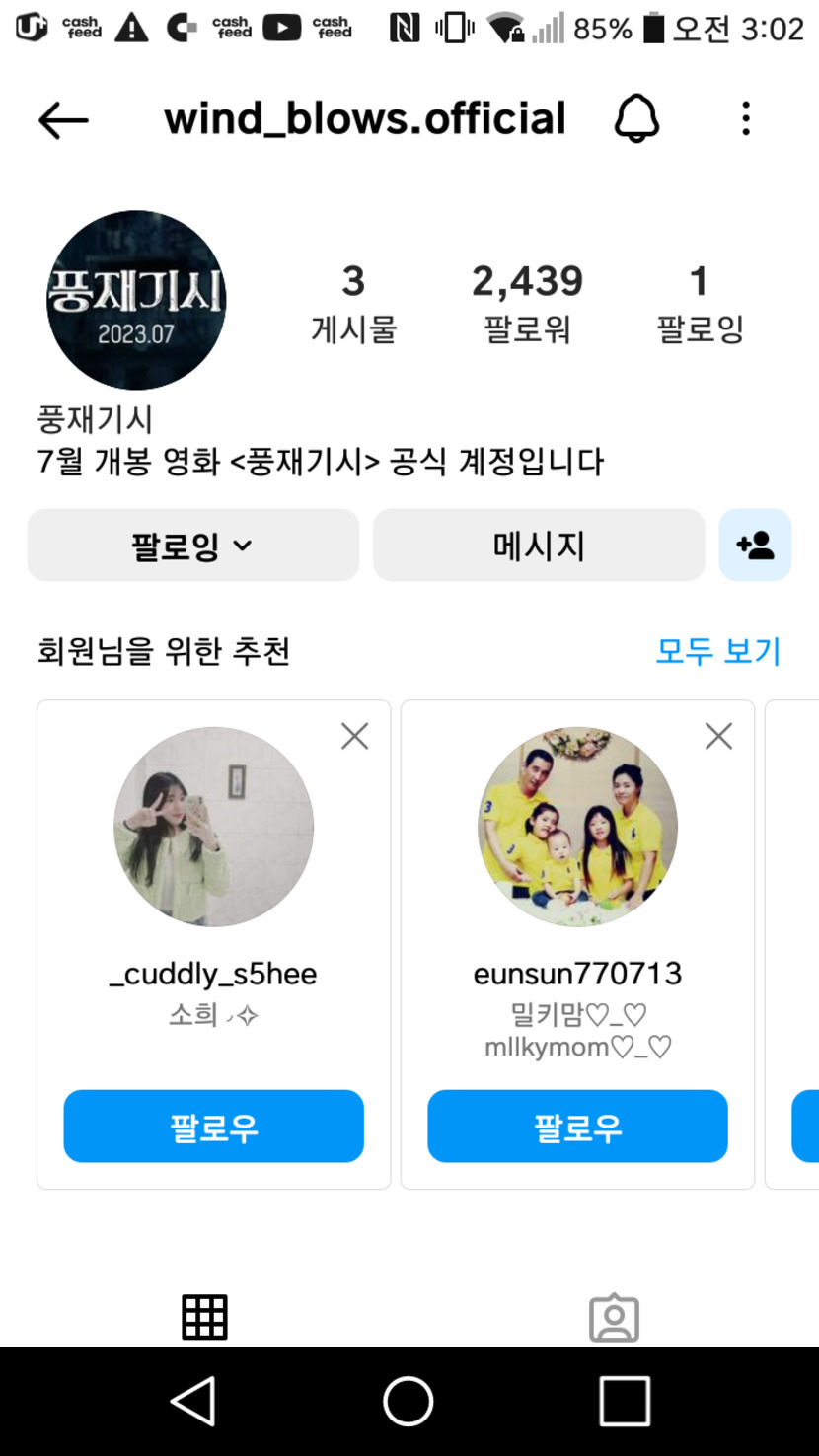Follow _cuddly_s5hee
819x1456 pixels.
pyautogui.click(x=213, y=1126)
